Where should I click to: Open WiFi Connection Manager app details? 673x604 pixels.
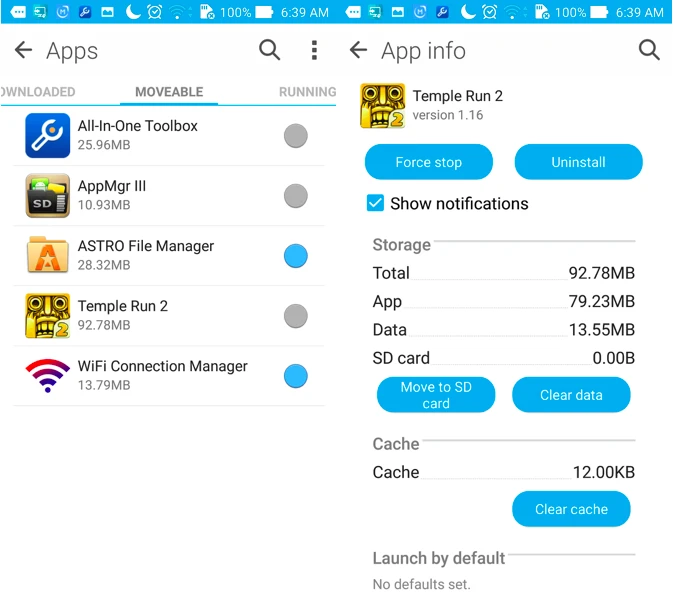point(162,376)
